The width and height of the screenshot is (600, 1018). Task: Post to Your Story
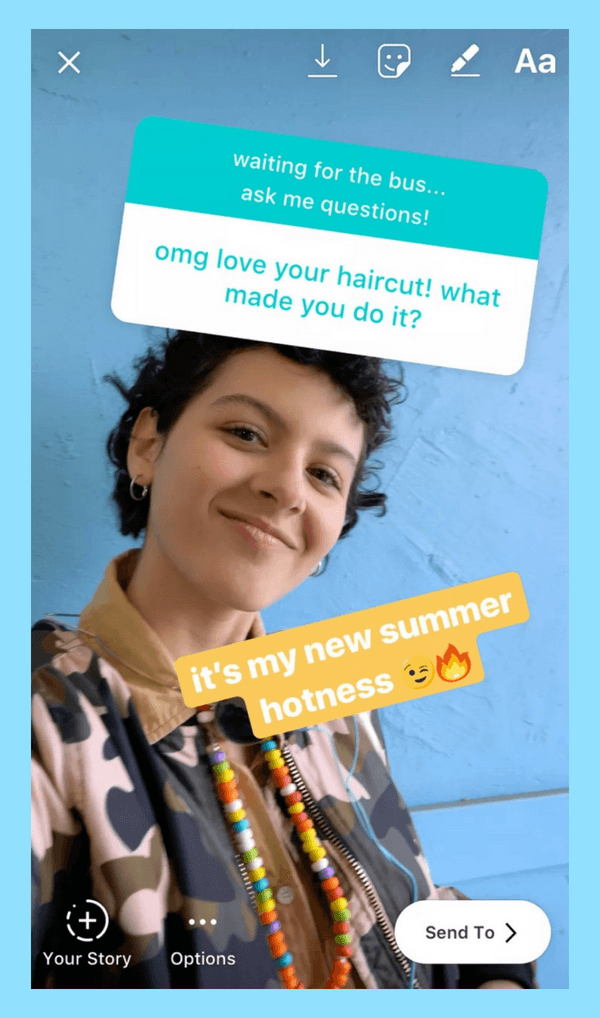pos(87,935)
